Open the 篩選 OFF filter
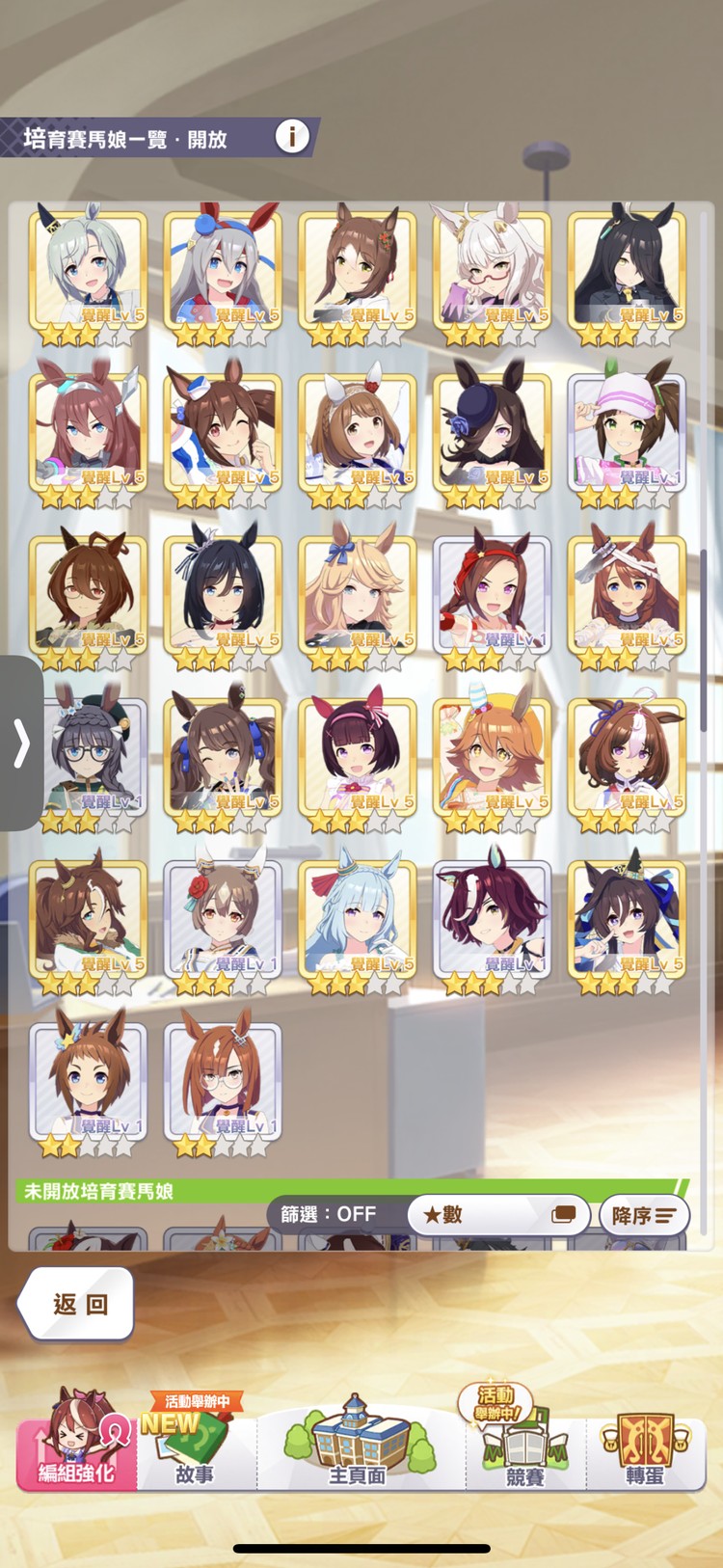Image resolution: width=723 pixels, height=1568 pixels. coord(330,1214)
